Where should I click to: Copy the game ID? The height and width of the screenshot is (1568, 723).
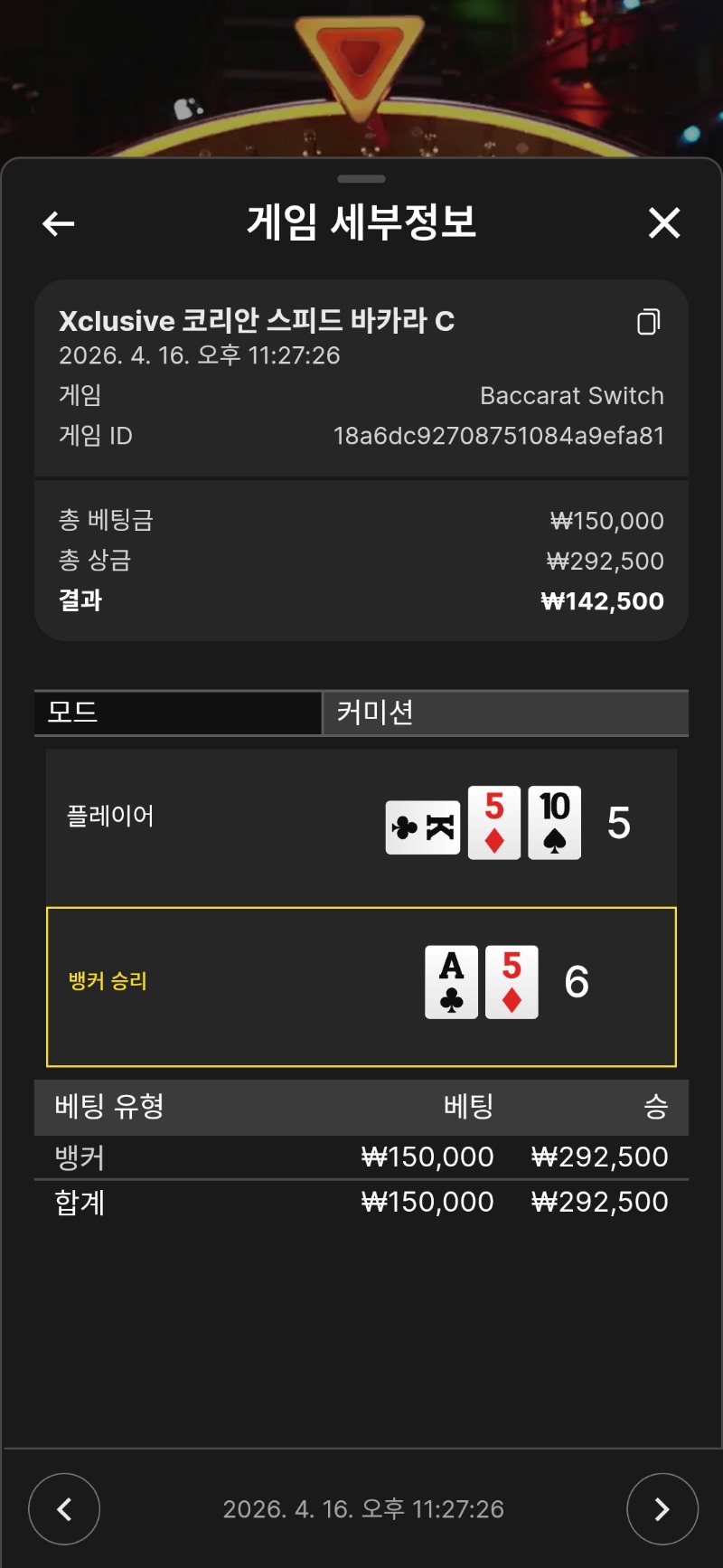(x=648, y=322)
